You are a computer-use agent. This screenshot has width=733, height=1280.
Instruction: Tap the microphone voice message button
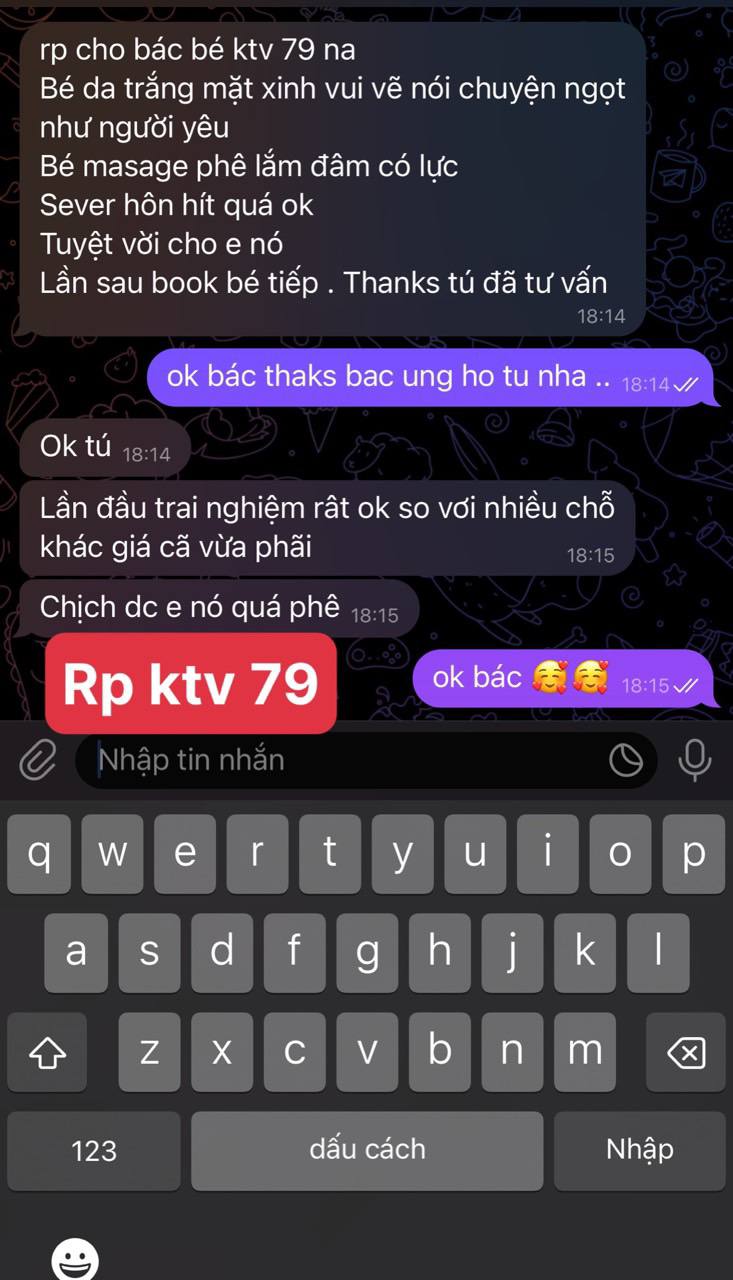(694, 761)
